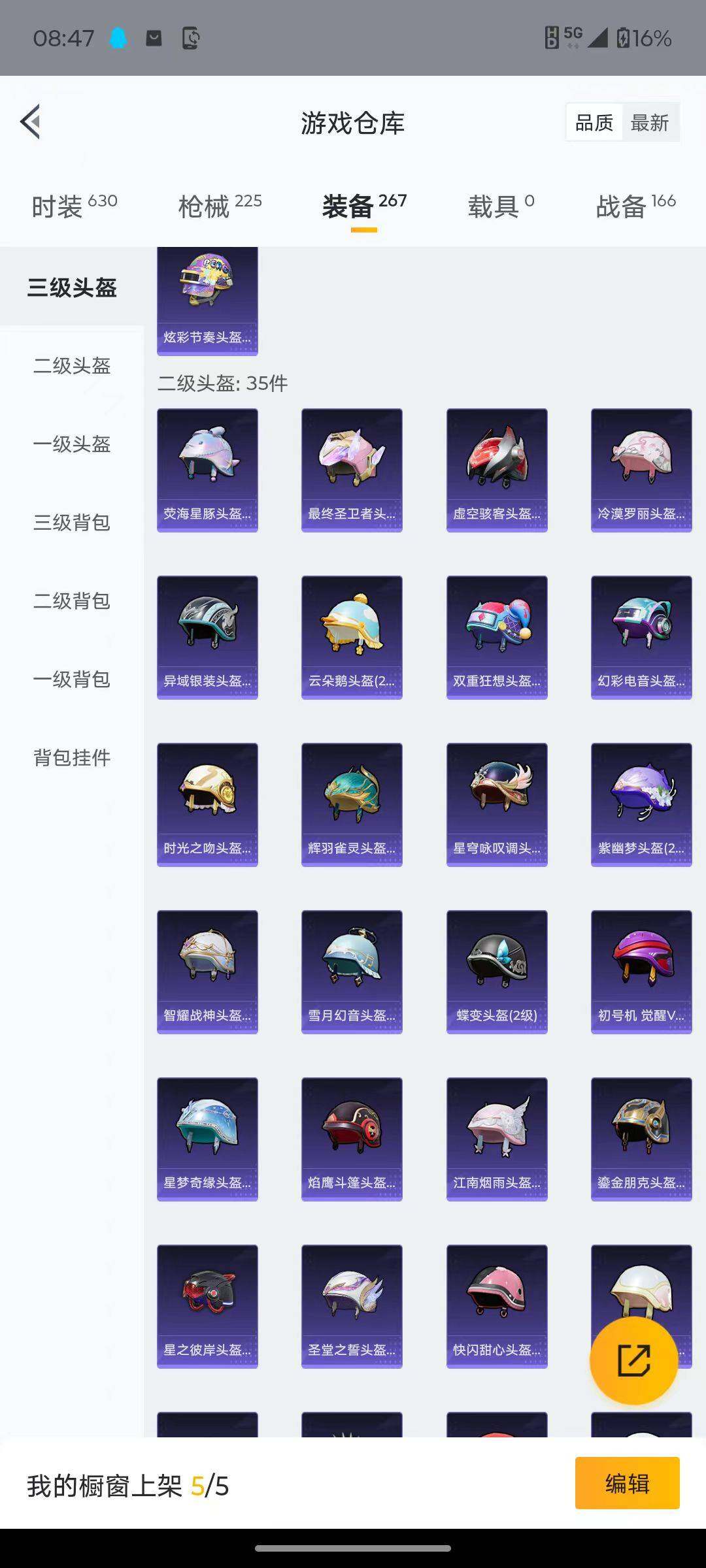706x1568 pixels.
Task: Select the 江南烟雨头盔 item
Action: click(x=497, y=1139)
